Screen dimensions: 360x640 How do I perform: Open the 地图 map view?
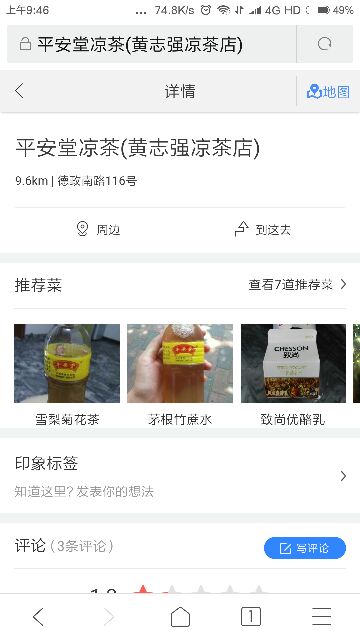pyautogui.click(x=328, y=91)
